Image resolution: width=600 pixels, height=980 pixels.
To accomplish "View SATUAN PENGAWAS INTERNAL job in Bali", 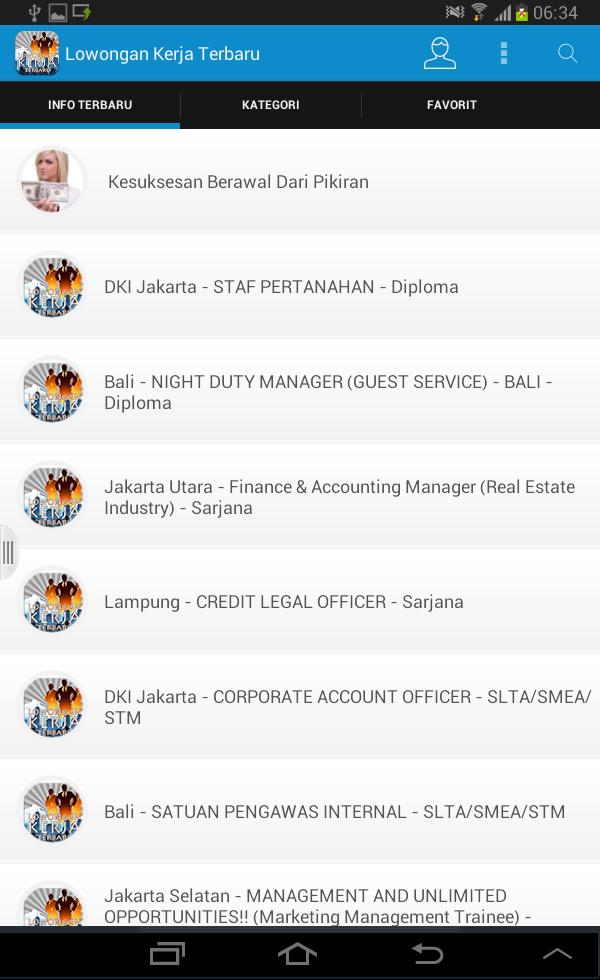I will click(334, 812).
